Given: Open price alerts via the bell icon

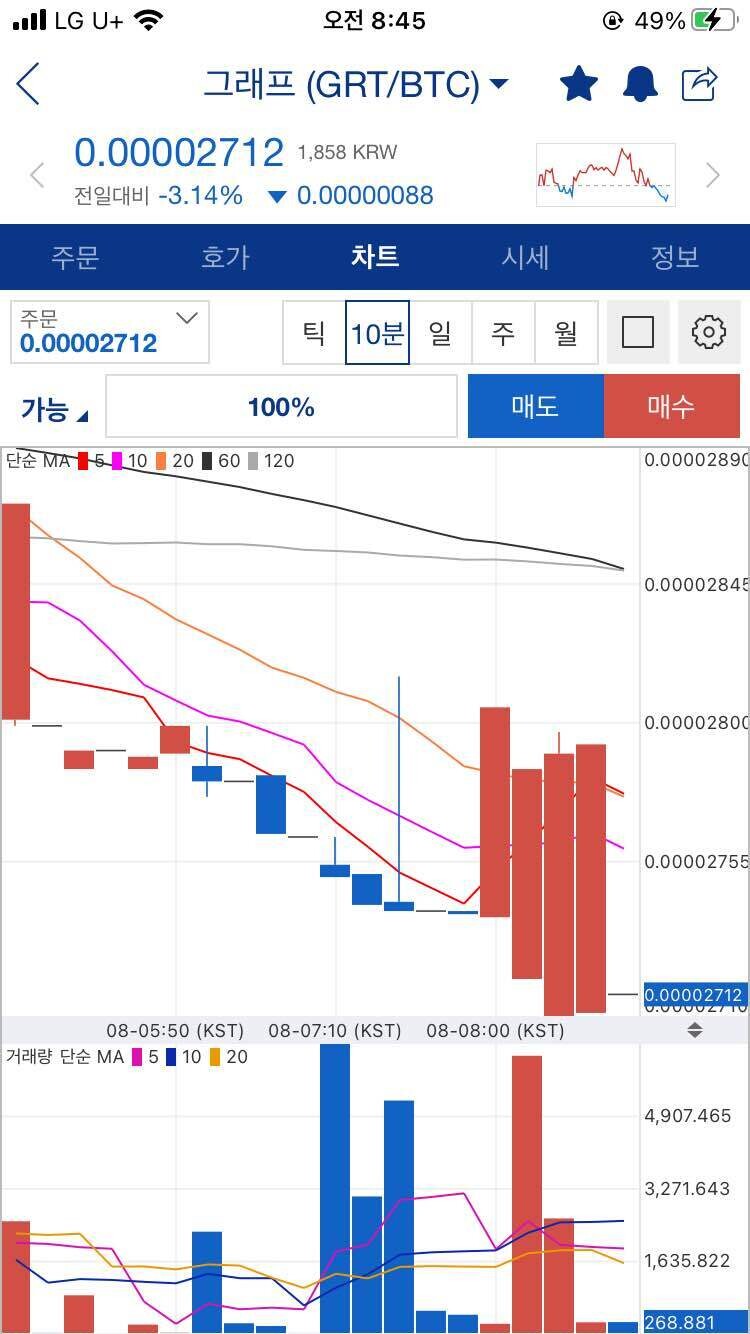Looking at the screenshot, I should click(640, 85).
